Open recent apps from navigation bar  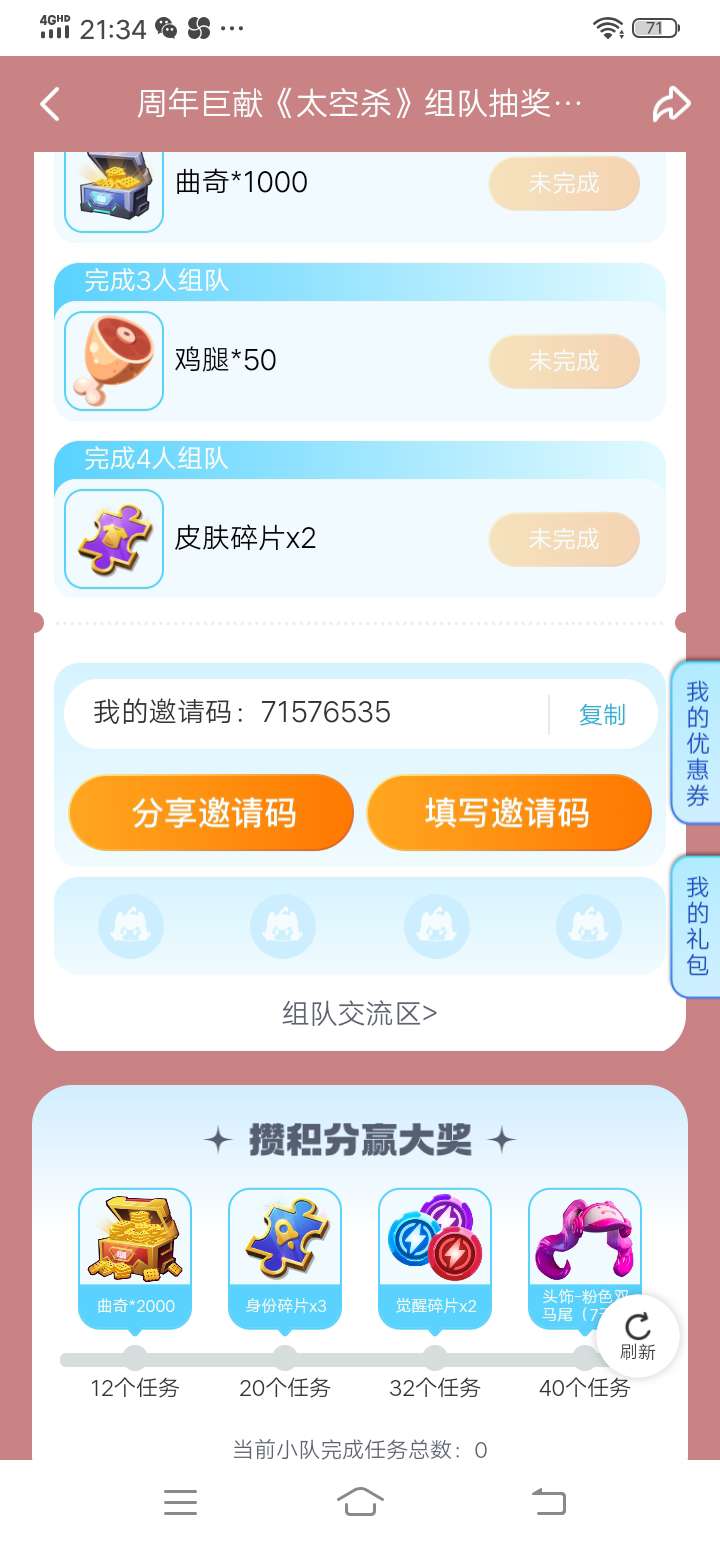tap(180, 1502)
